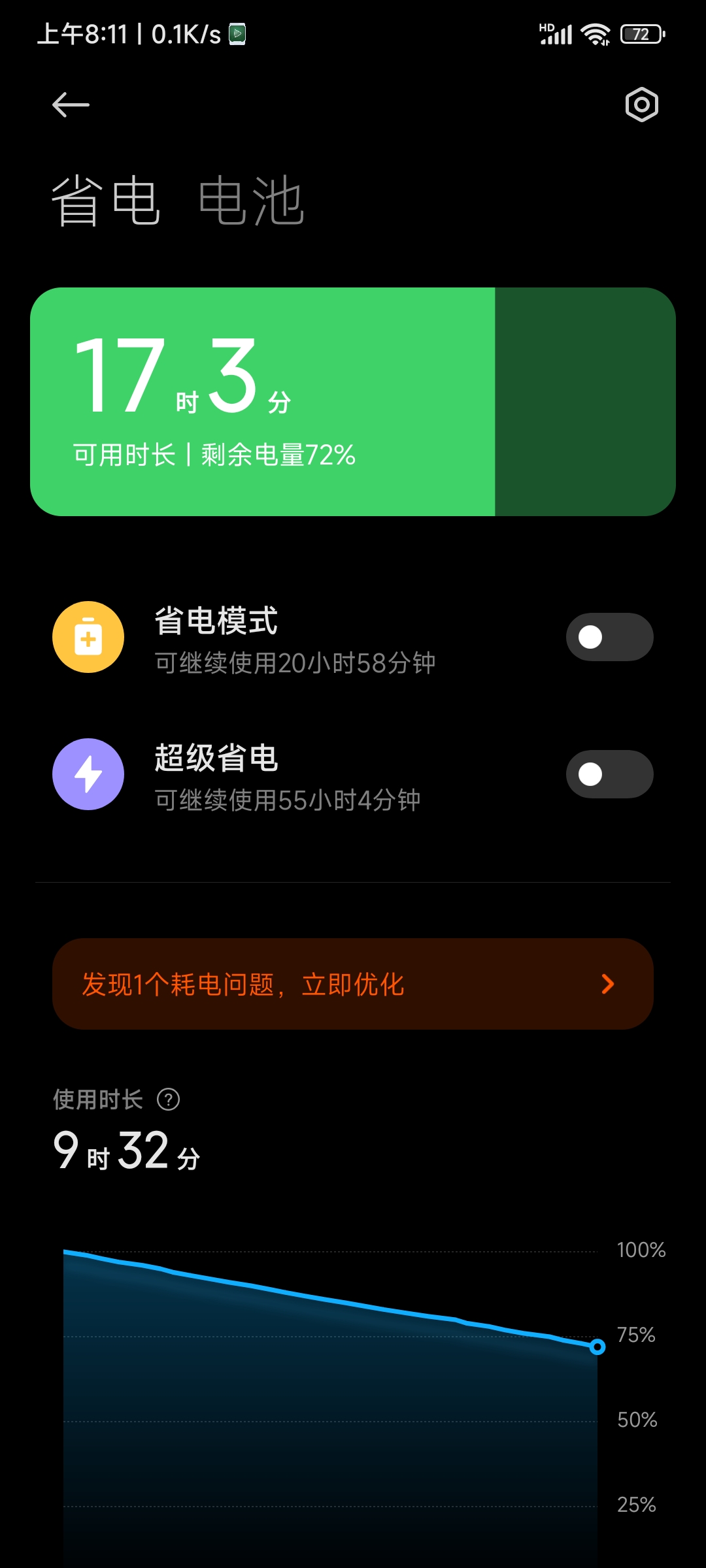
Task: Switch to the 电池 tab
Action: coord(252,201)
